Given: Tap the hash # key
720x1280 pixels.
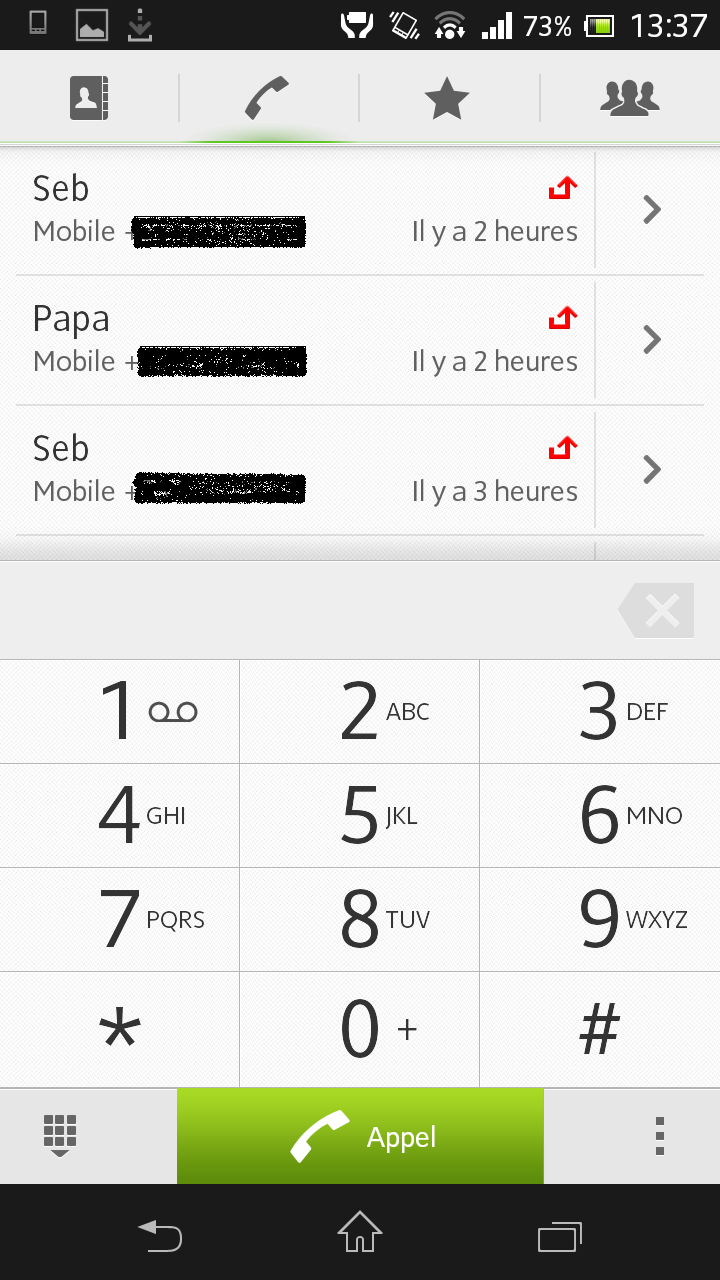Looking at the screenshot, I should pyautogui.click(x=600, y=1030).
